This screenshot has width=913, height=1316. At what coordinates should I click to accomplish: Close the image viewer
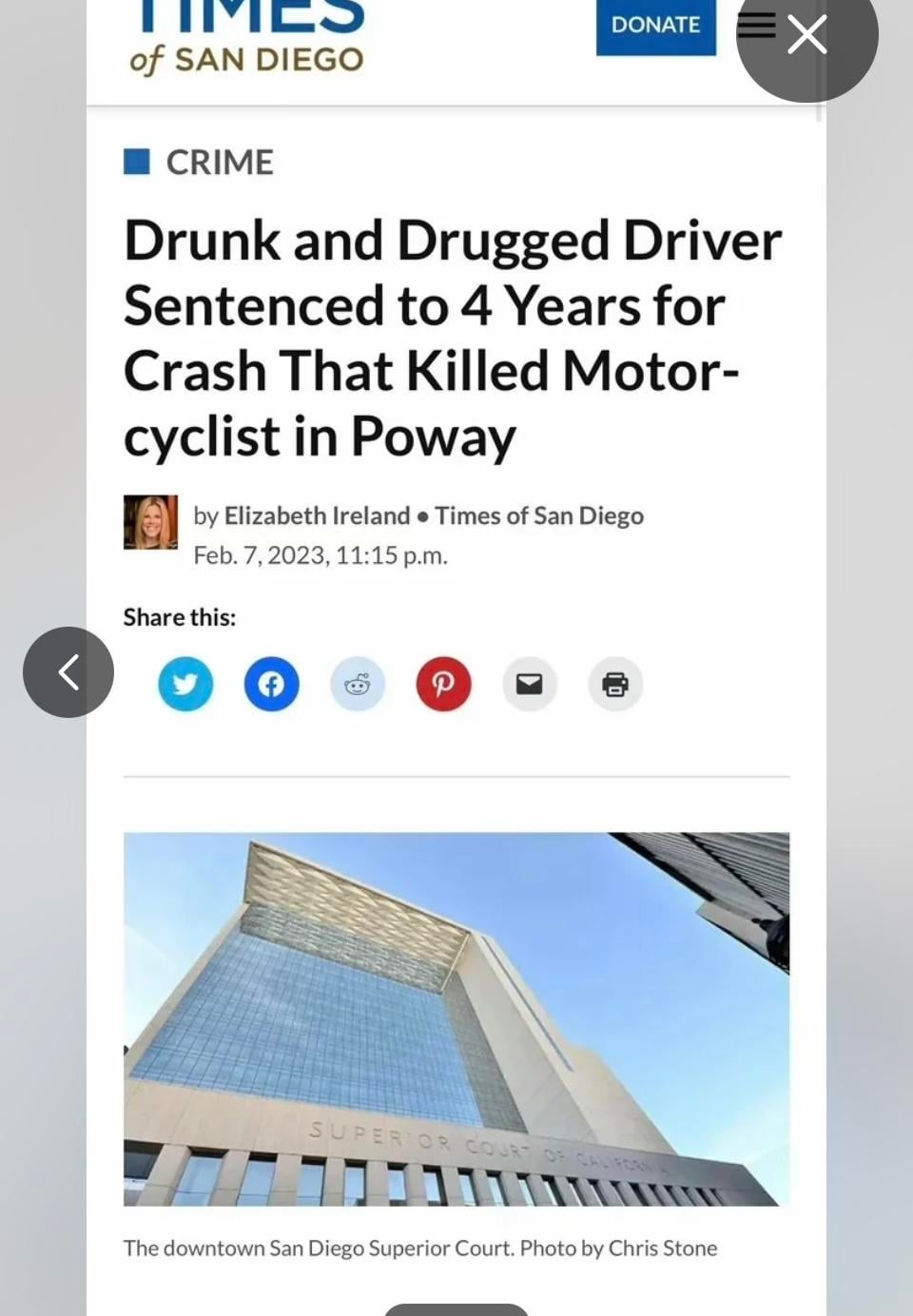click(806, 36)
